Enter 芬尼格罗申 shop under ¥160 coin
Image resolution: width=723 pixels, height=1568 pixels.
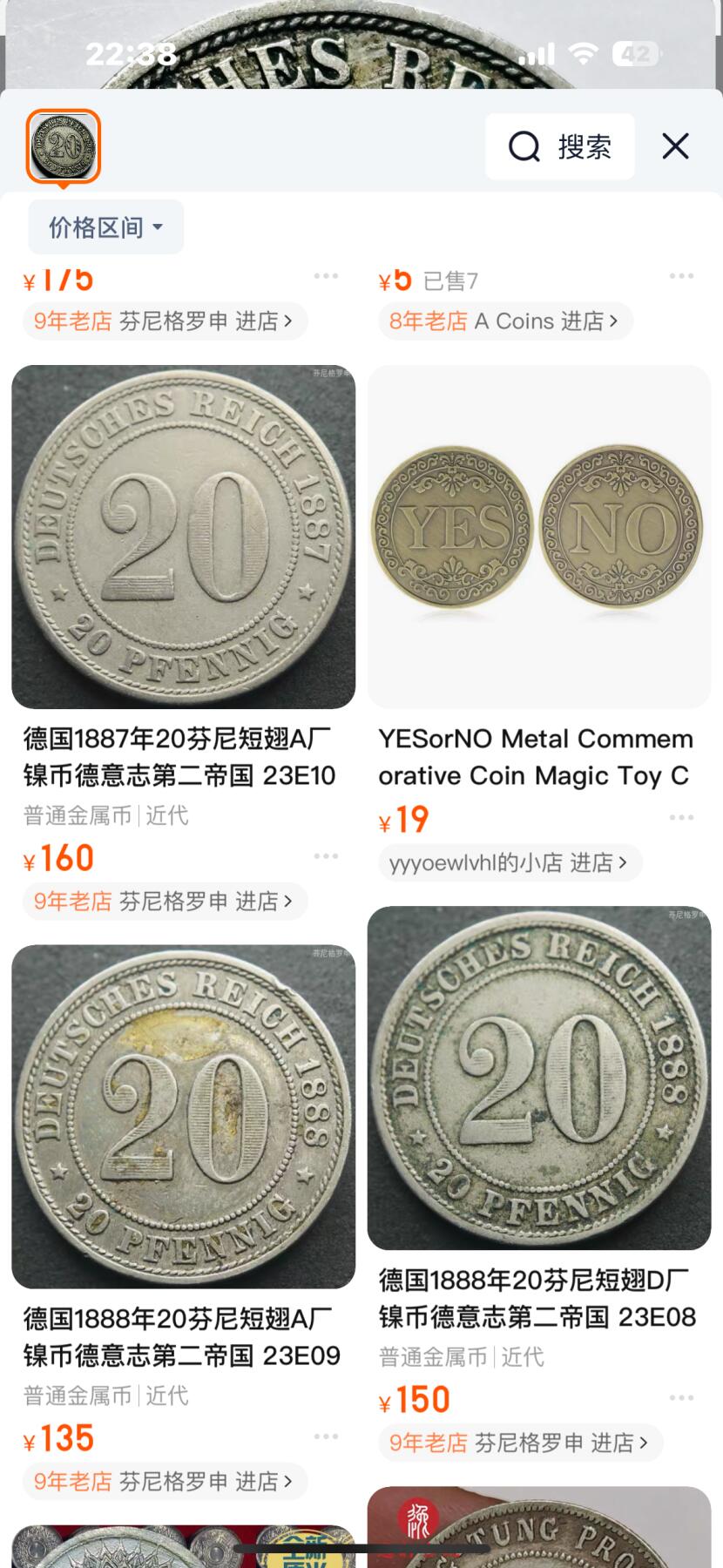pyautogui.click(x=165, y=901)
